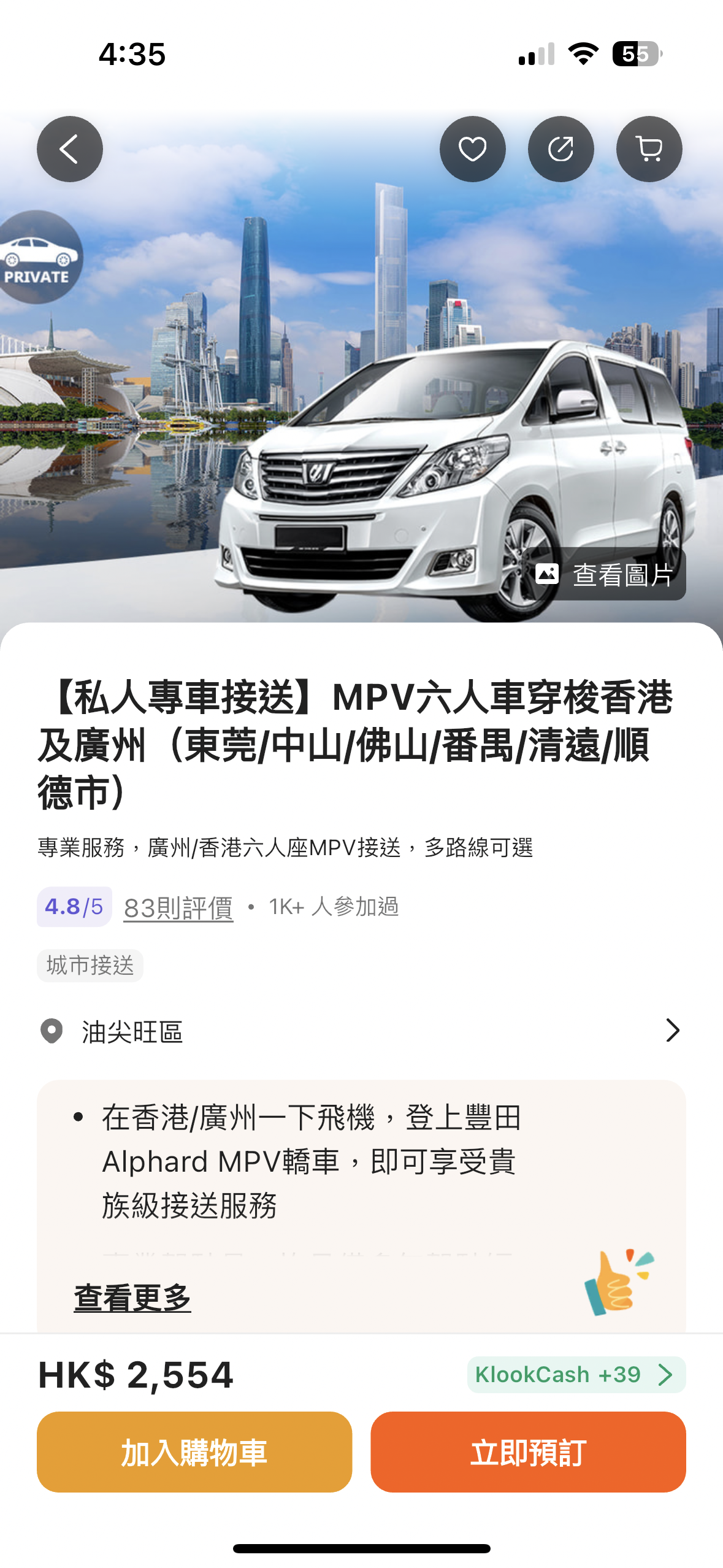This screenshot has width=723, height=1568.
Task: Tap the 城市接送 category chip
Action: click(x=90, y=966)
